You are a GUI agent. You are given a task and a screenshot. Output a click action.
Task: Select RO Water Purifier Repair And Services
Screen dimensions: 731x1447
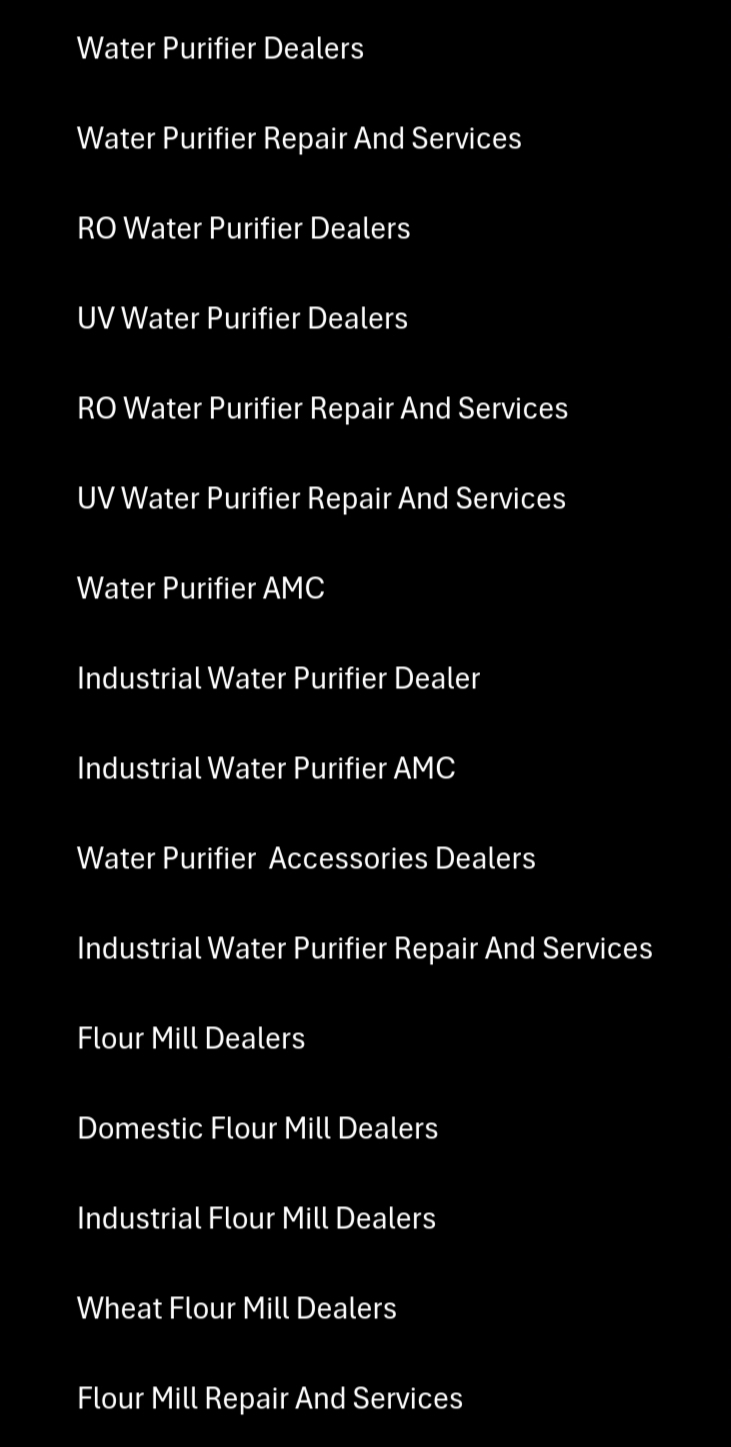click(x=322, y=408)
